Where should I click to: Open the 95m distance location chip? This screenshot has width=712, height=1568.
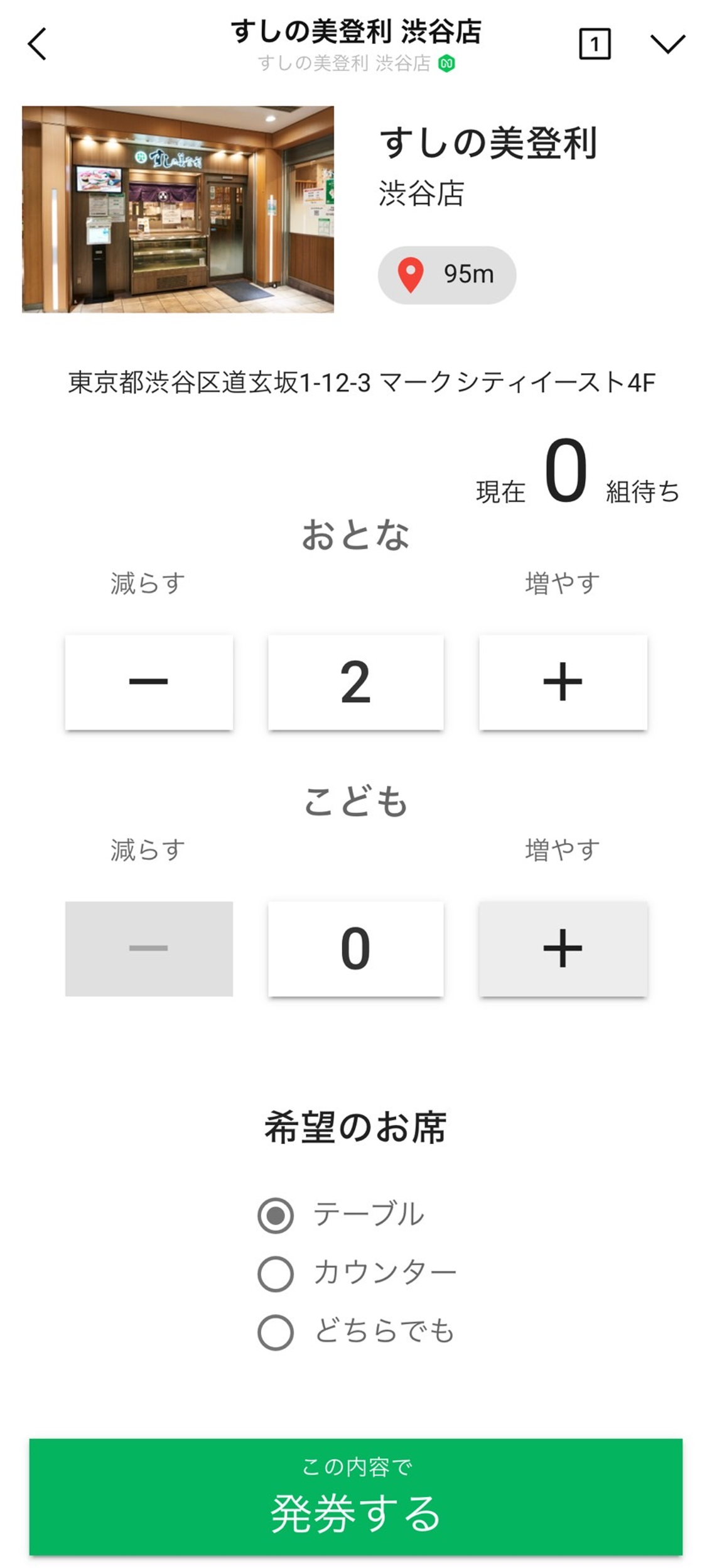(446, 275)
